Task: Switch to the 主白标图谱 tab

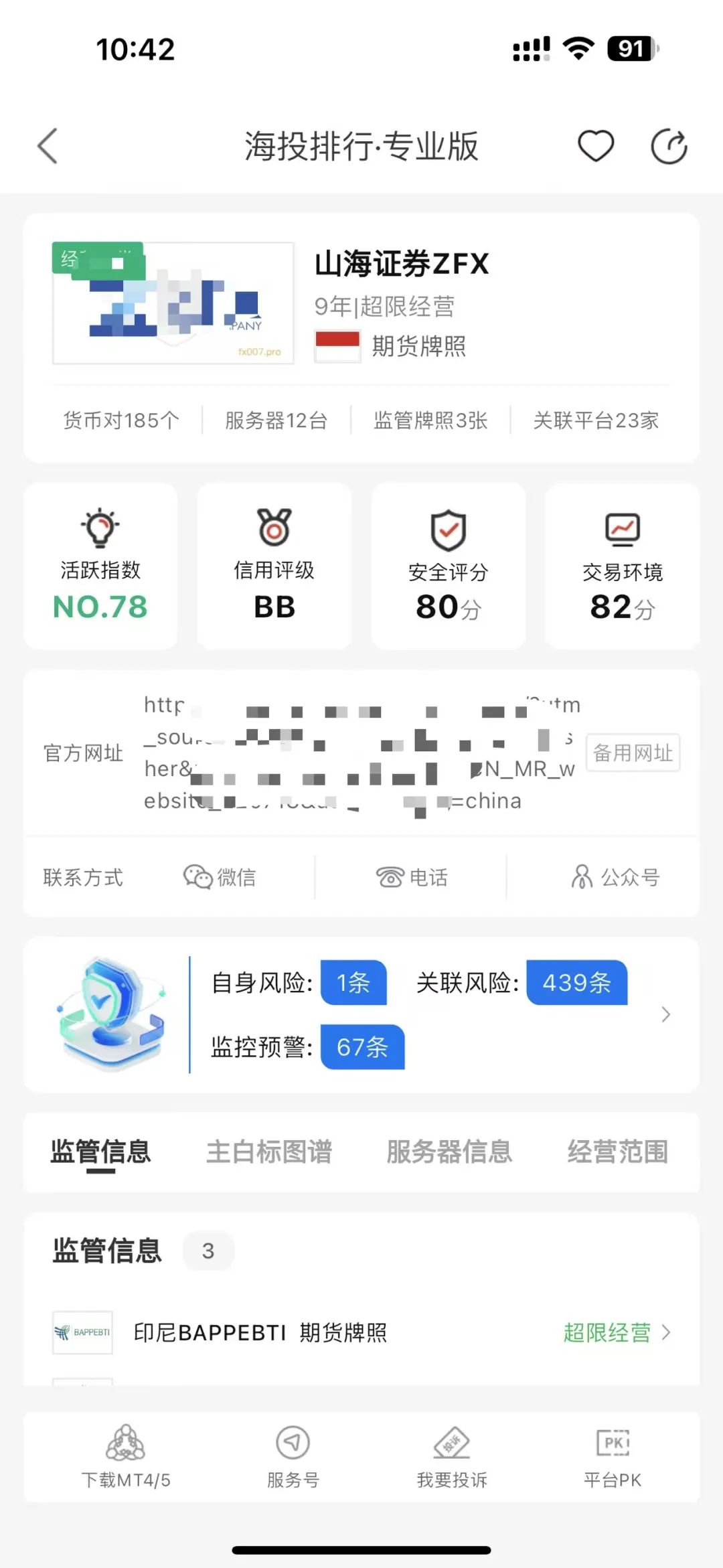Action: pyautogui.click(x=270, y=1153)
